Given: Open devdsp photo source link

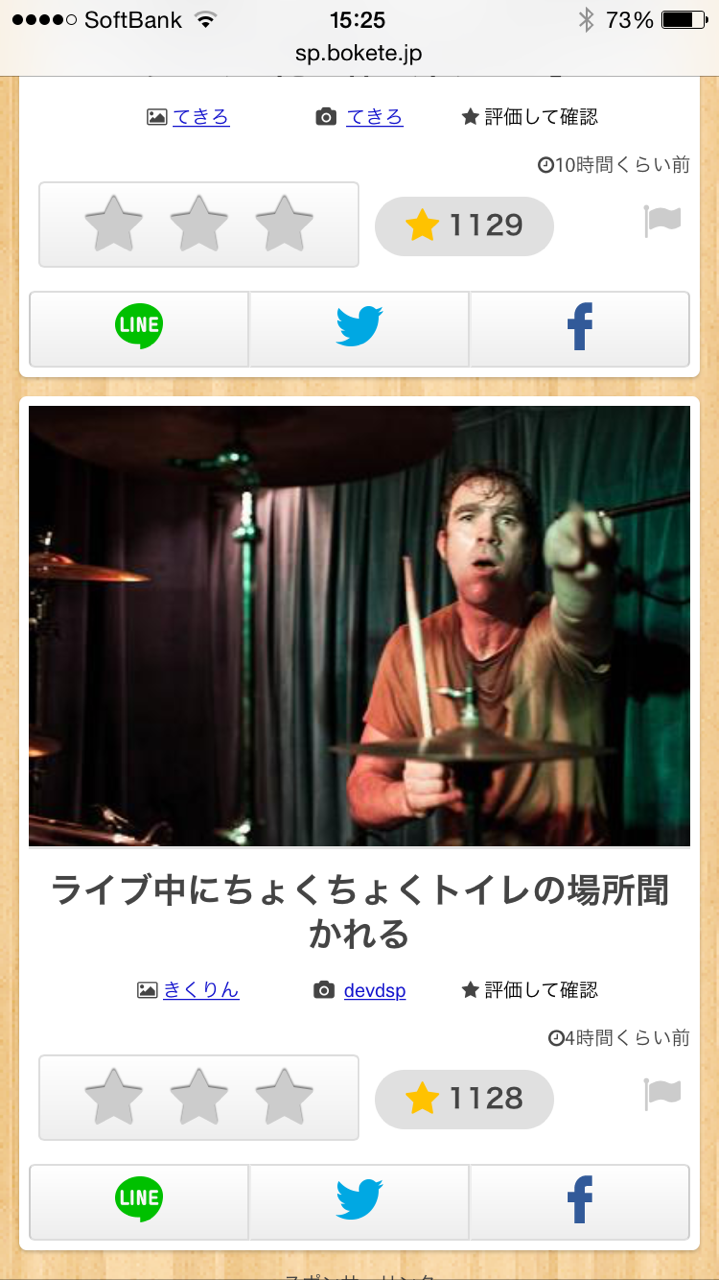Looking at the screenshot, I should [374, 990].
